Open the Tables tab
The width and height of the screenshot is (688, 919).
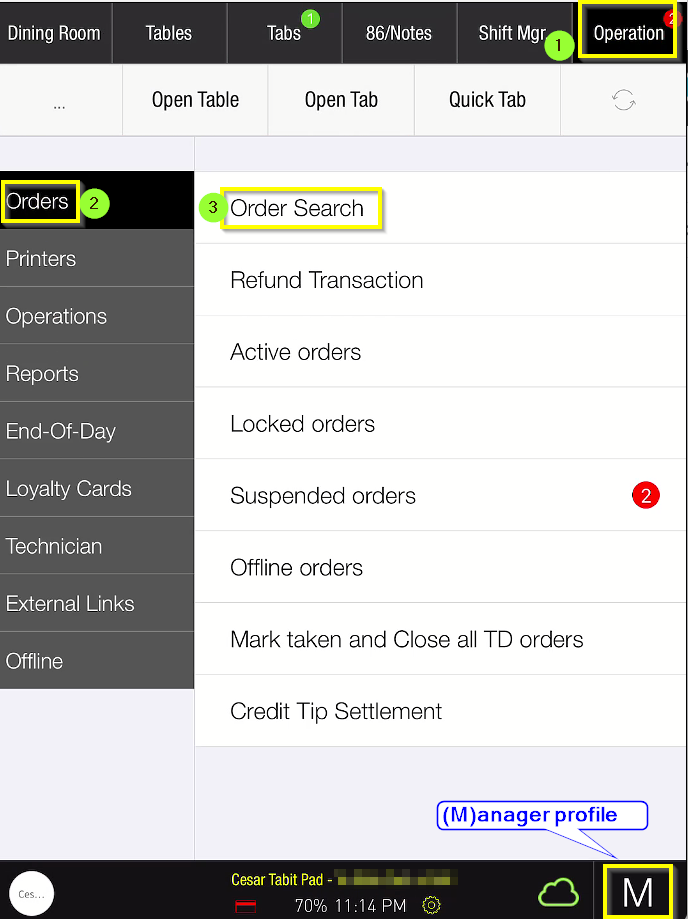(x=169, y=33)
